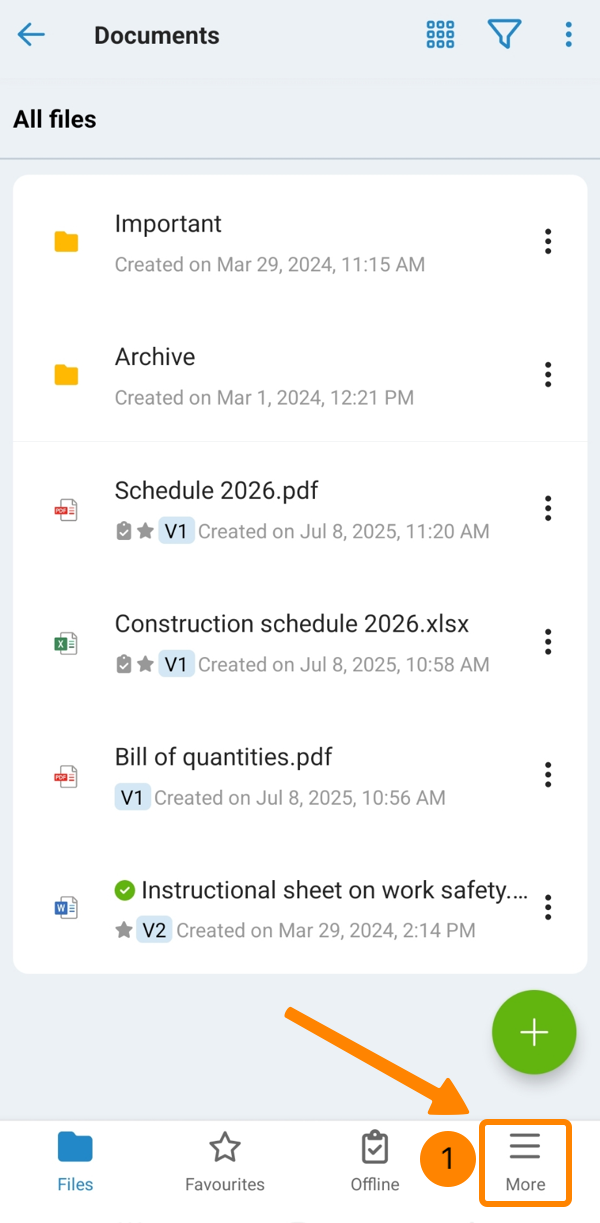
Task: Show options for Schedule 2026.pdf
Action: click(x=547, y=508)
